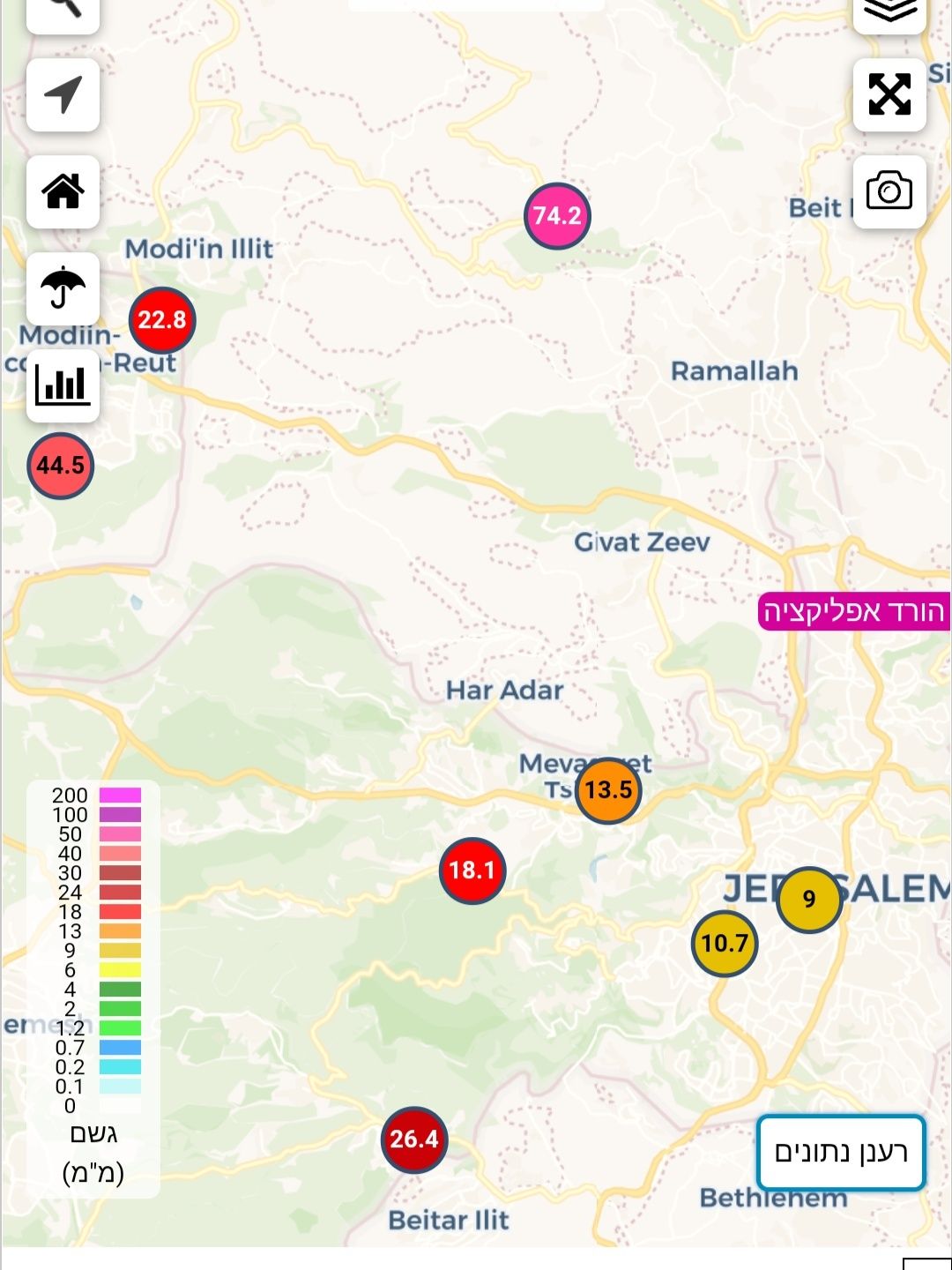Screen dimensions: 952x1270
Task: Open the 10.7 rain station marker
Action: coord(725,945)
